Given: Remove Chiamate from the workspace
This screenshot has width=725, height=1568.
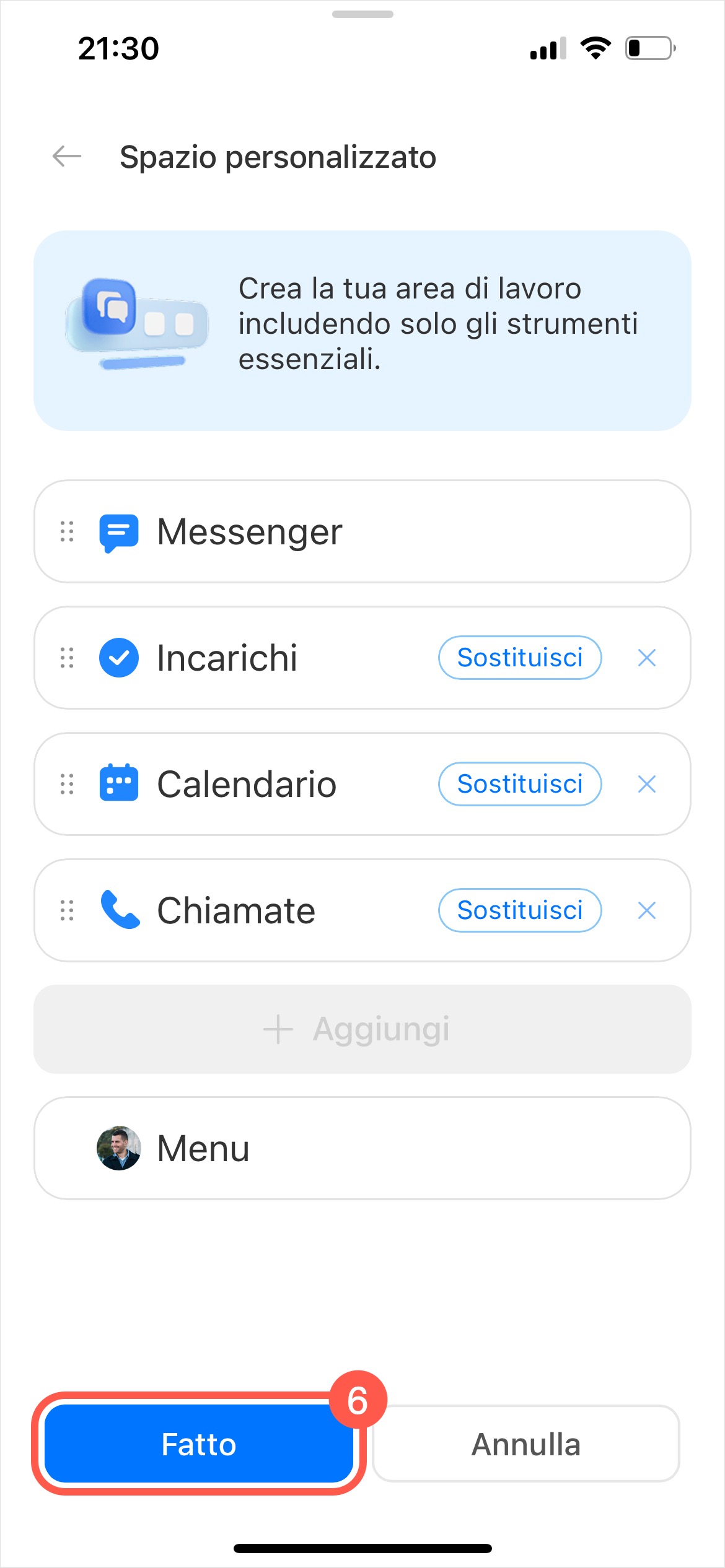Looking at the screenshot, I should click(x=646, y=910).
